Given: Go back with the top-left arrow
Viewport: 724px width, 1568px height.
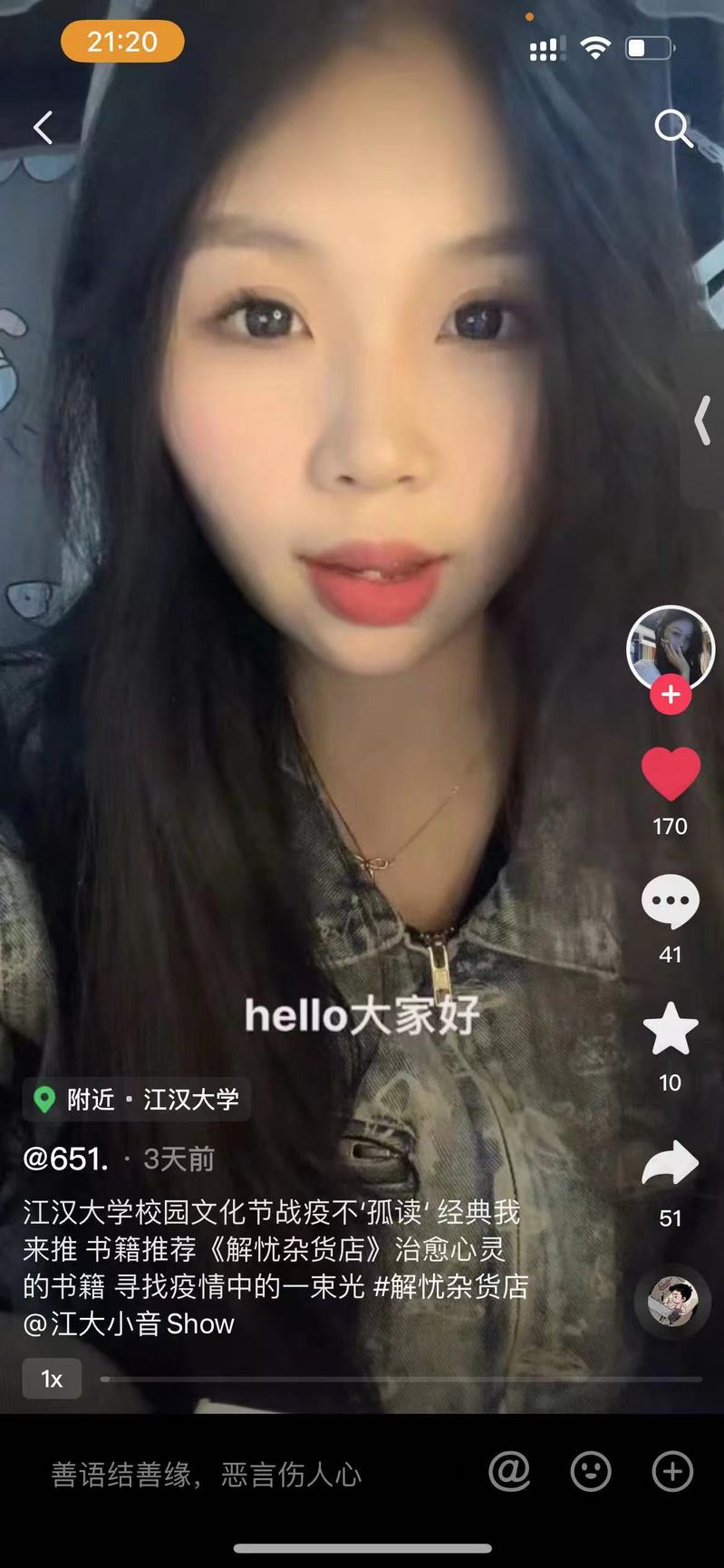Looking at the screenshot, I should click(x=43, y=128).
